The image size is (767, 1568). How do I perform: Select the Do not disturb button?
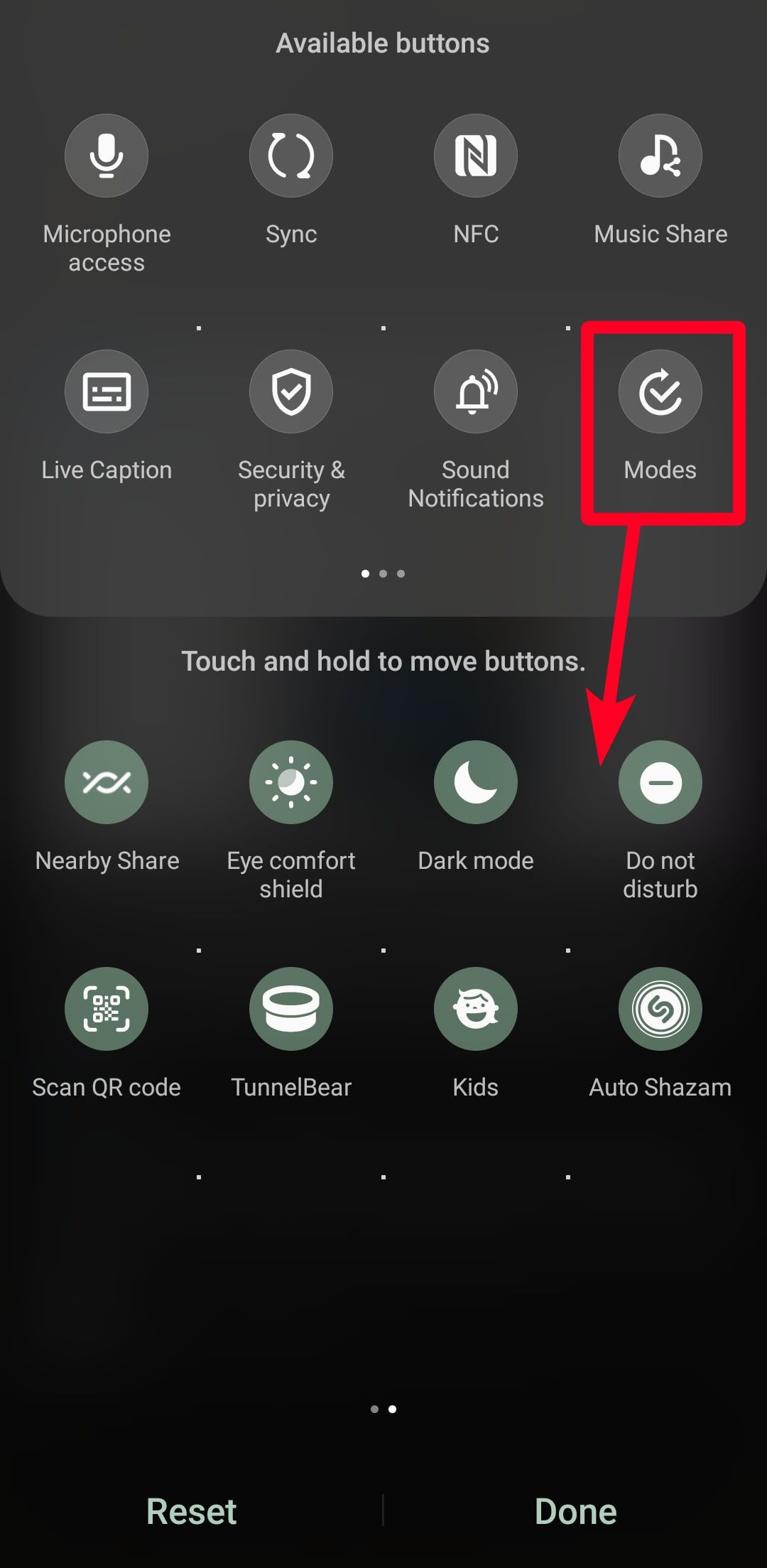(x=660, y=782)
